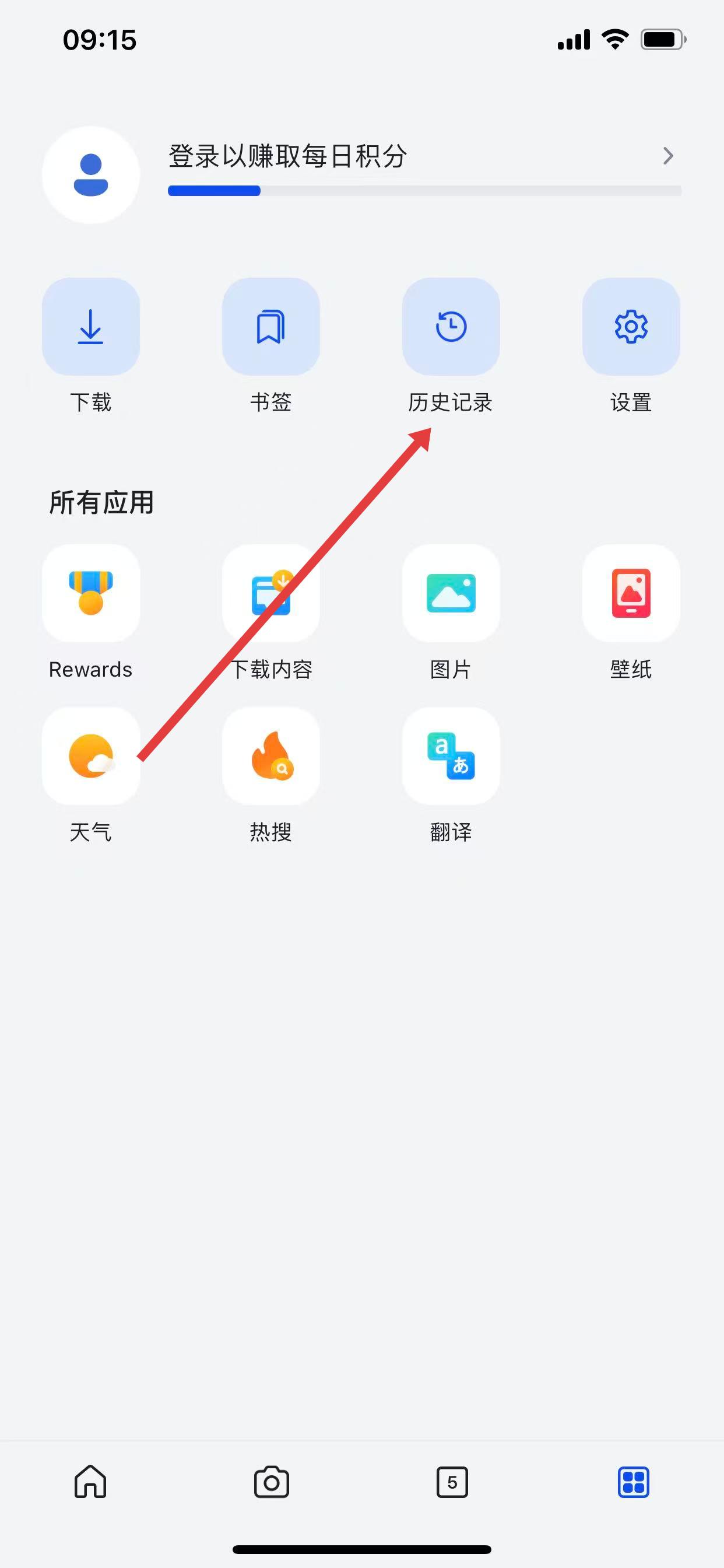Check the 天气 weather app
This screenshot has width=724, height=1568.
tap(91, 756)
